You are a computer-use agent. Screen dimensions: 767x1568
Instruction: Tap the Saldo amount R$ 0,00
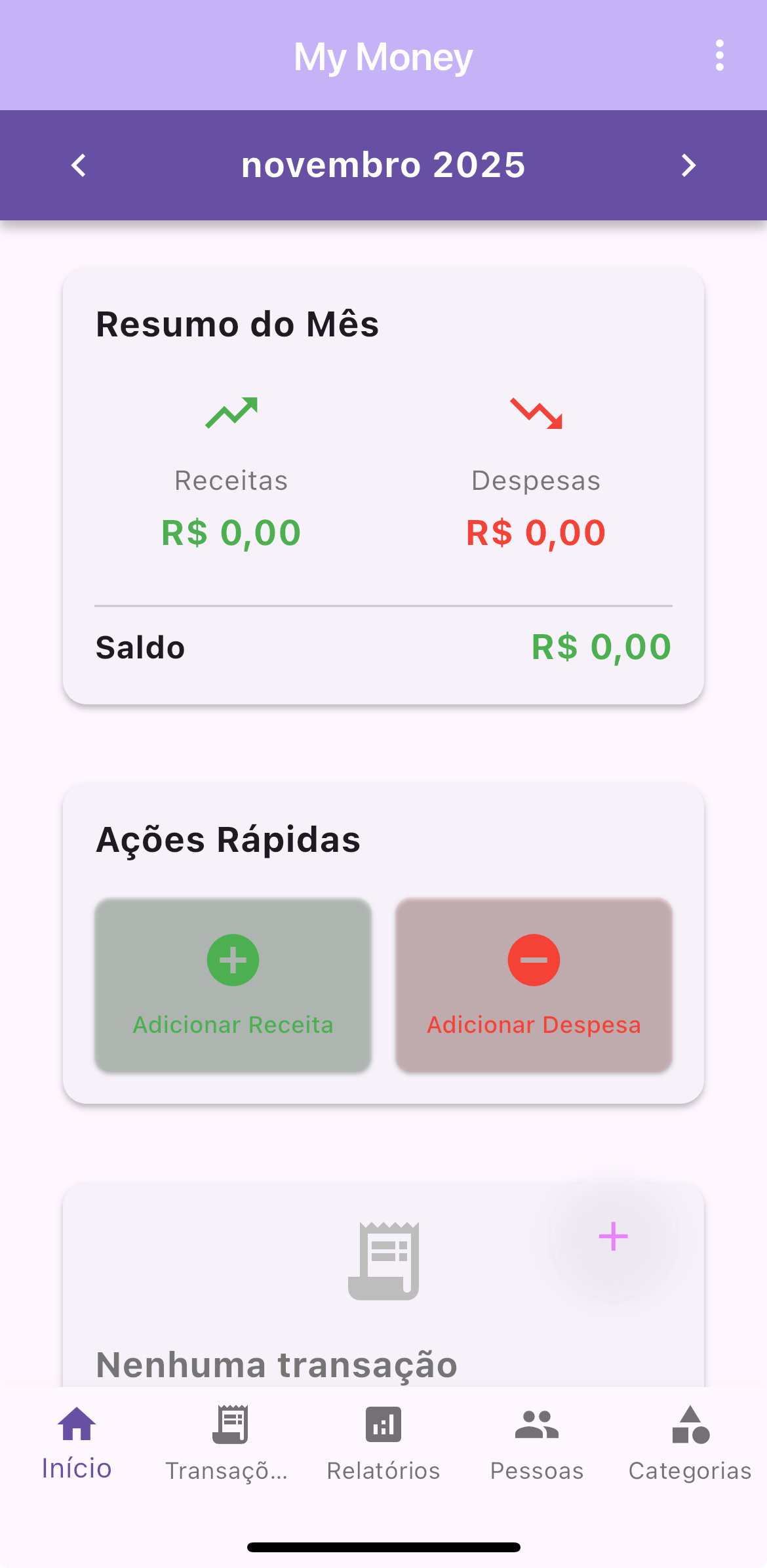(601, 647)
